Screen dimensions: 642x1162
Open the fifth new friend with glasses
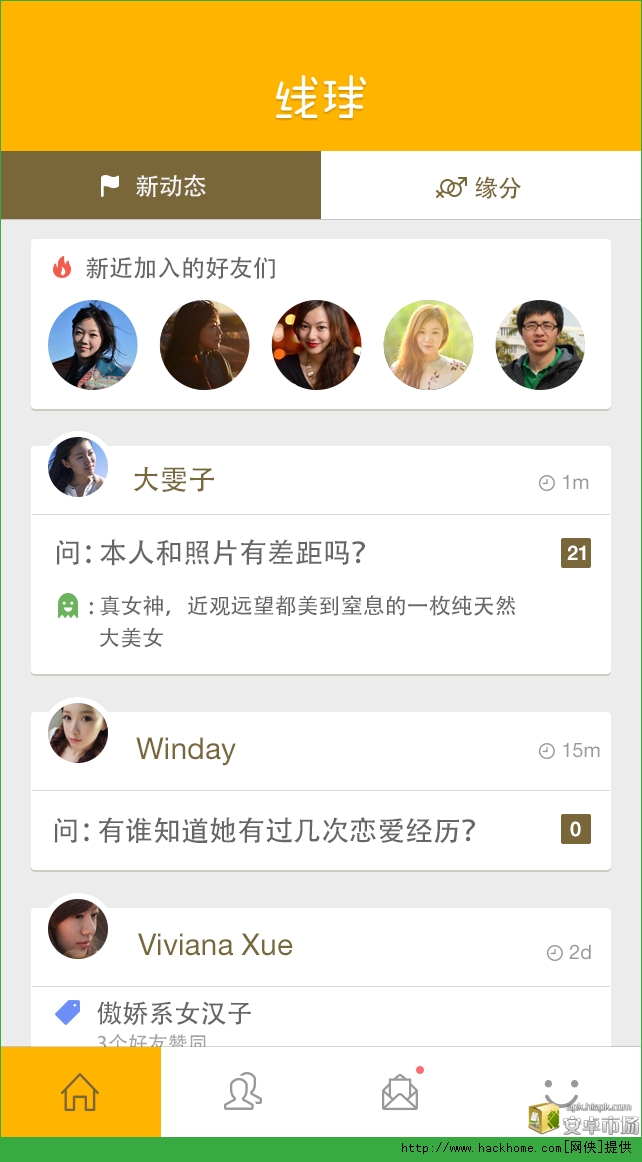540,345
